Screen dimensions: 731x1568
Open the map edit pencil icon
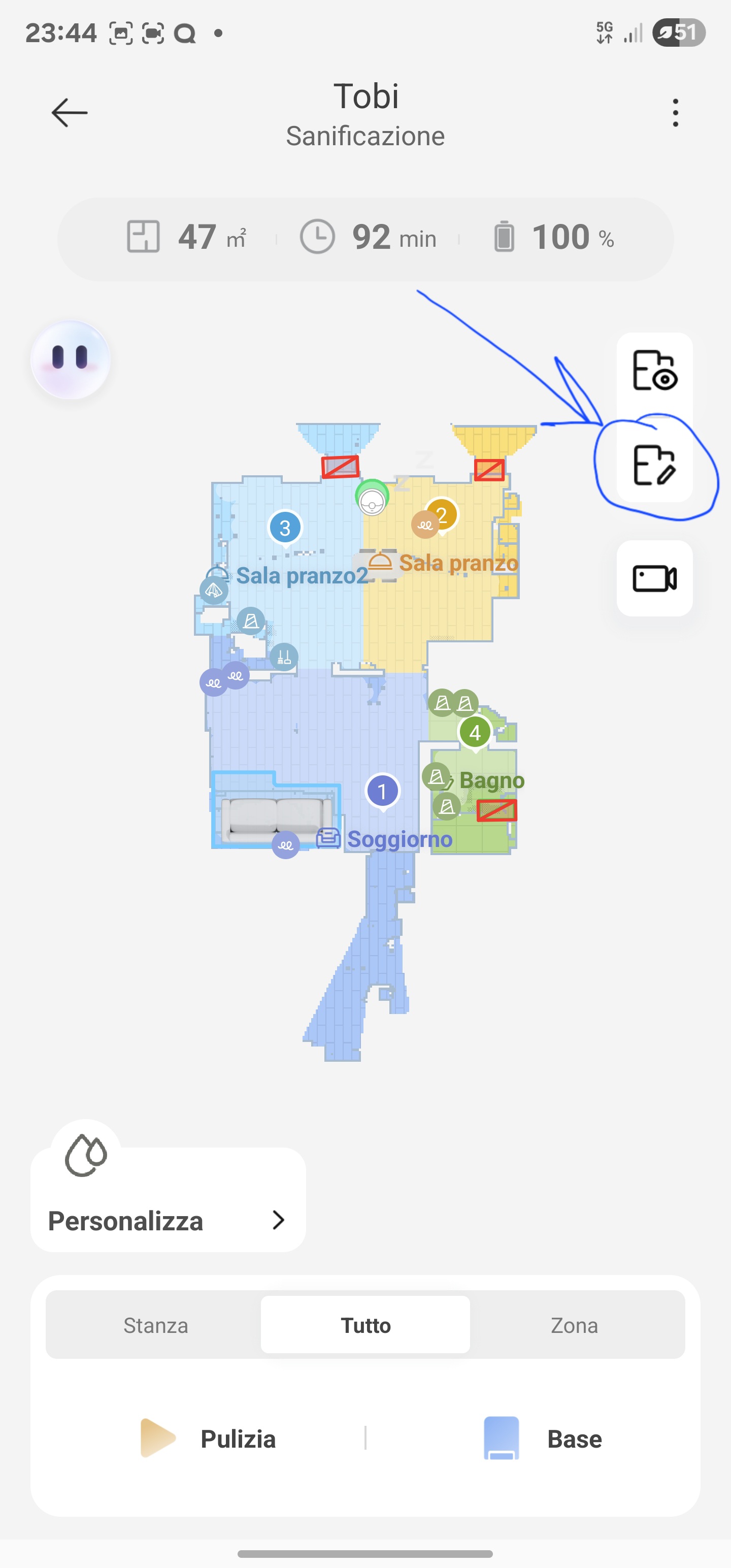pyautogui.click(x=654, y=466)
